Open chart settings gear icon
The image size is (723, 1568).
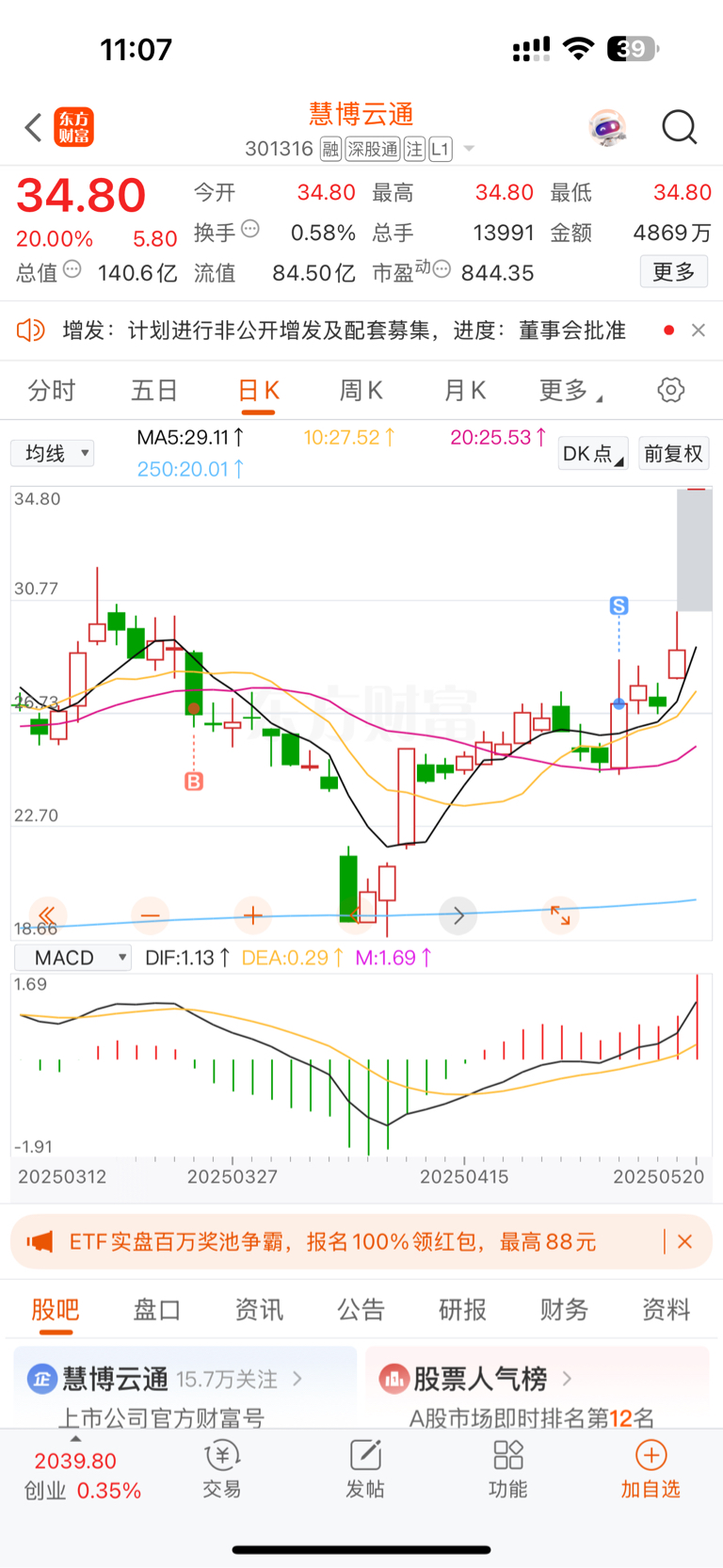pyautogui.click(x=671, y=390)
